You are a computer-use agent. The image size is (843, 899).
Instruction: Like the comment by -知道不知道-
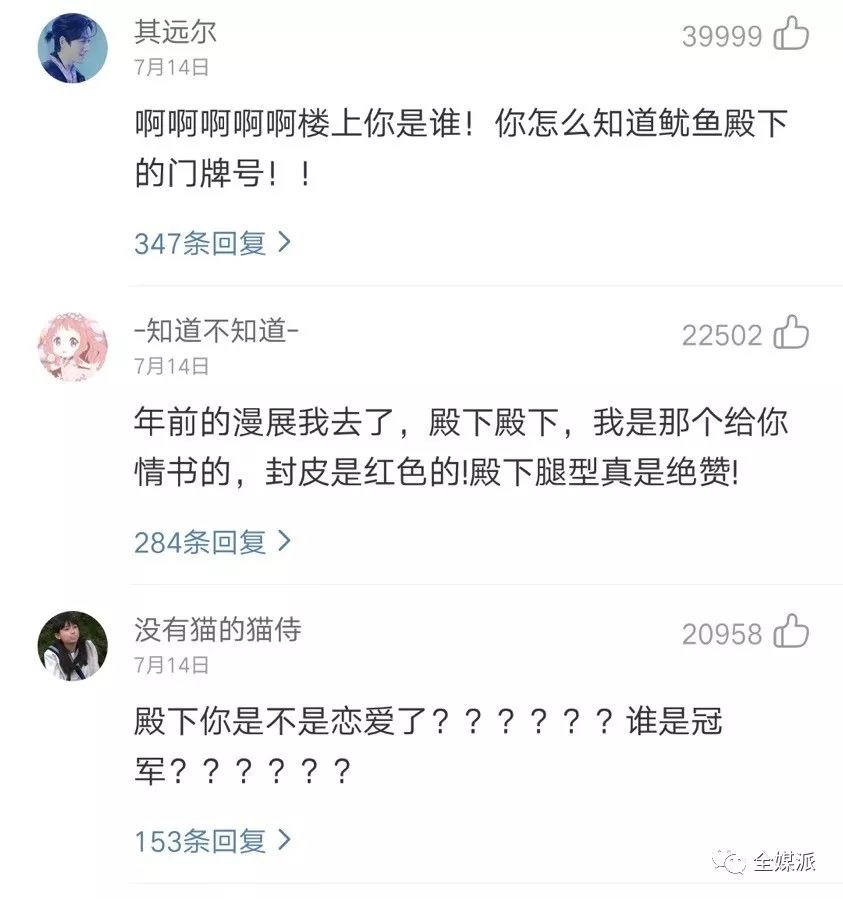pyautogui.click(x=791, y=332)
